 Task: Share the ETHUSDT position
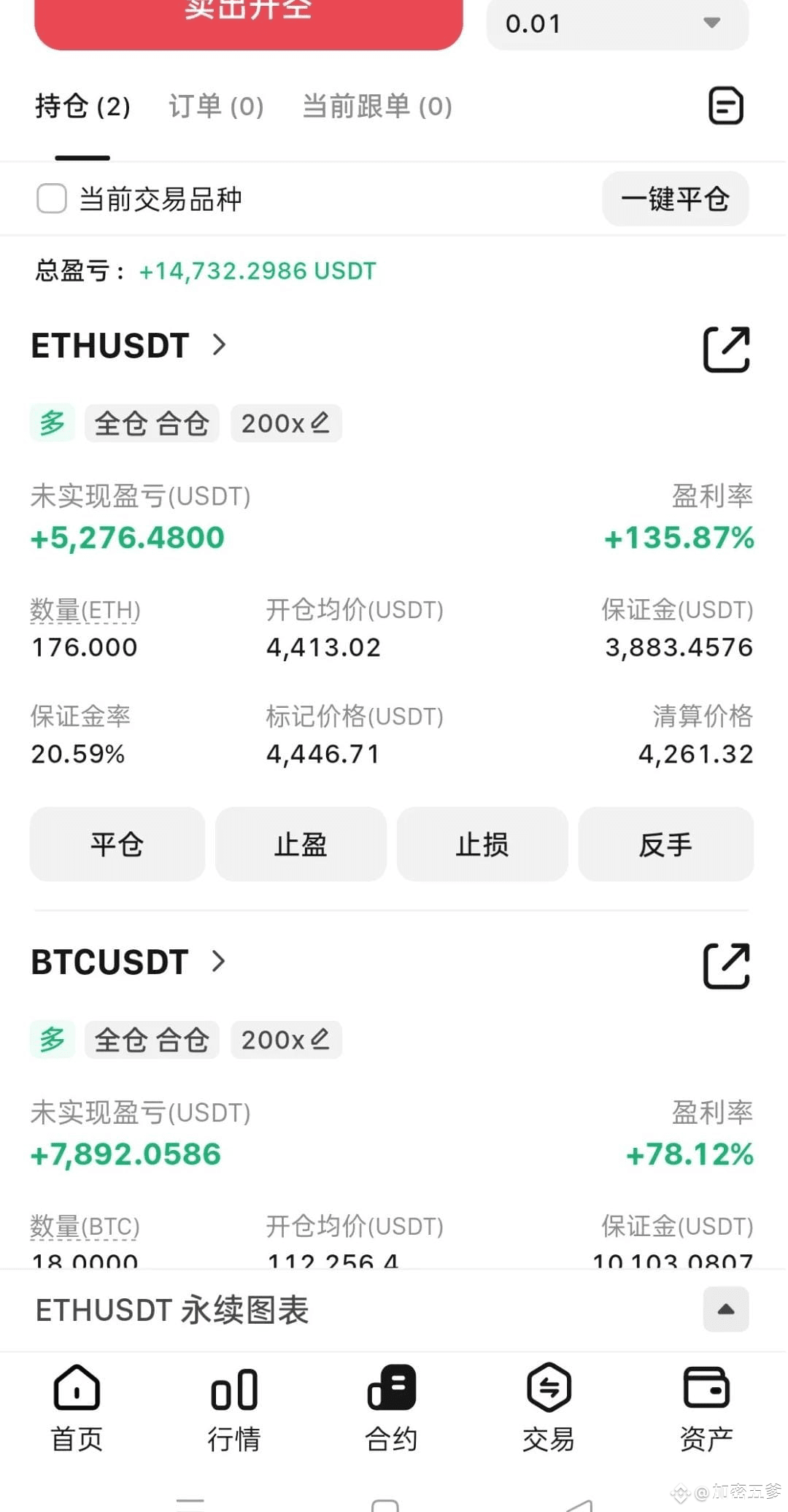pos(726,350)
